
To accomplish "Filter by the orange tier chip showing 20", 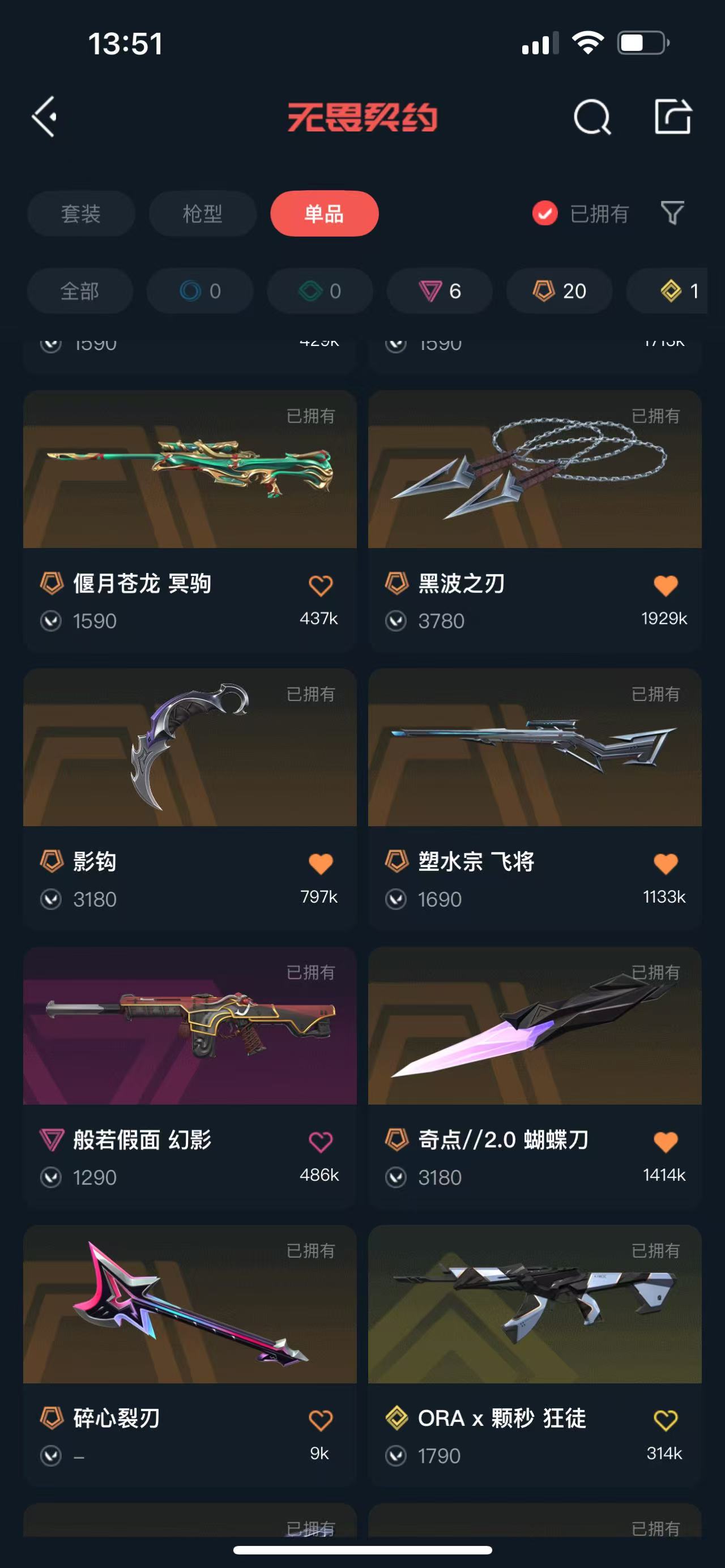I will 559,291.
